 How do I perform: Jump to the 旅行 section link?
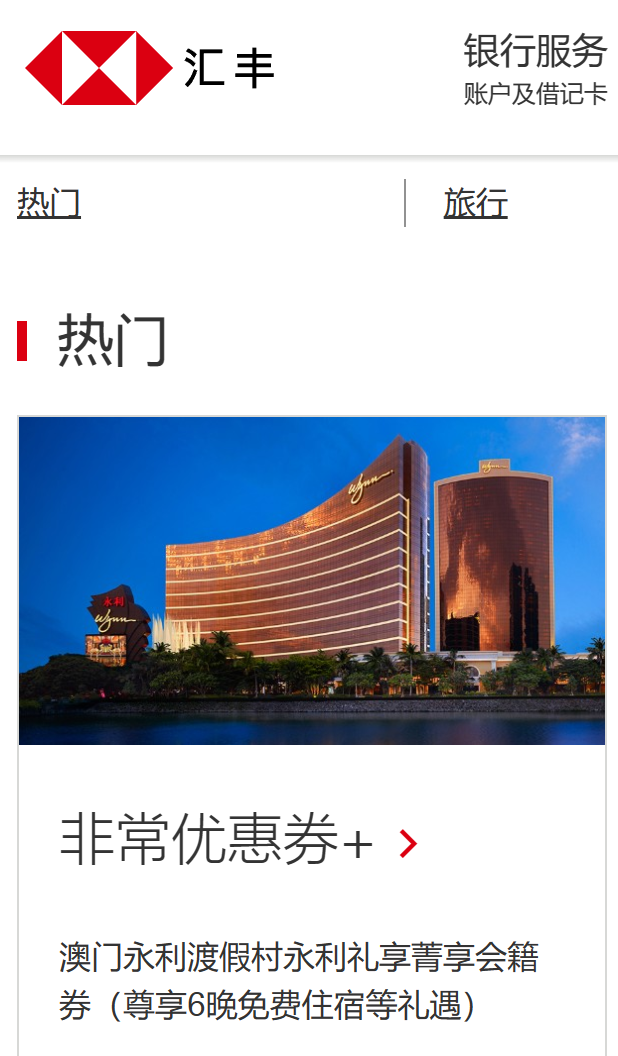tap(475, 204)
